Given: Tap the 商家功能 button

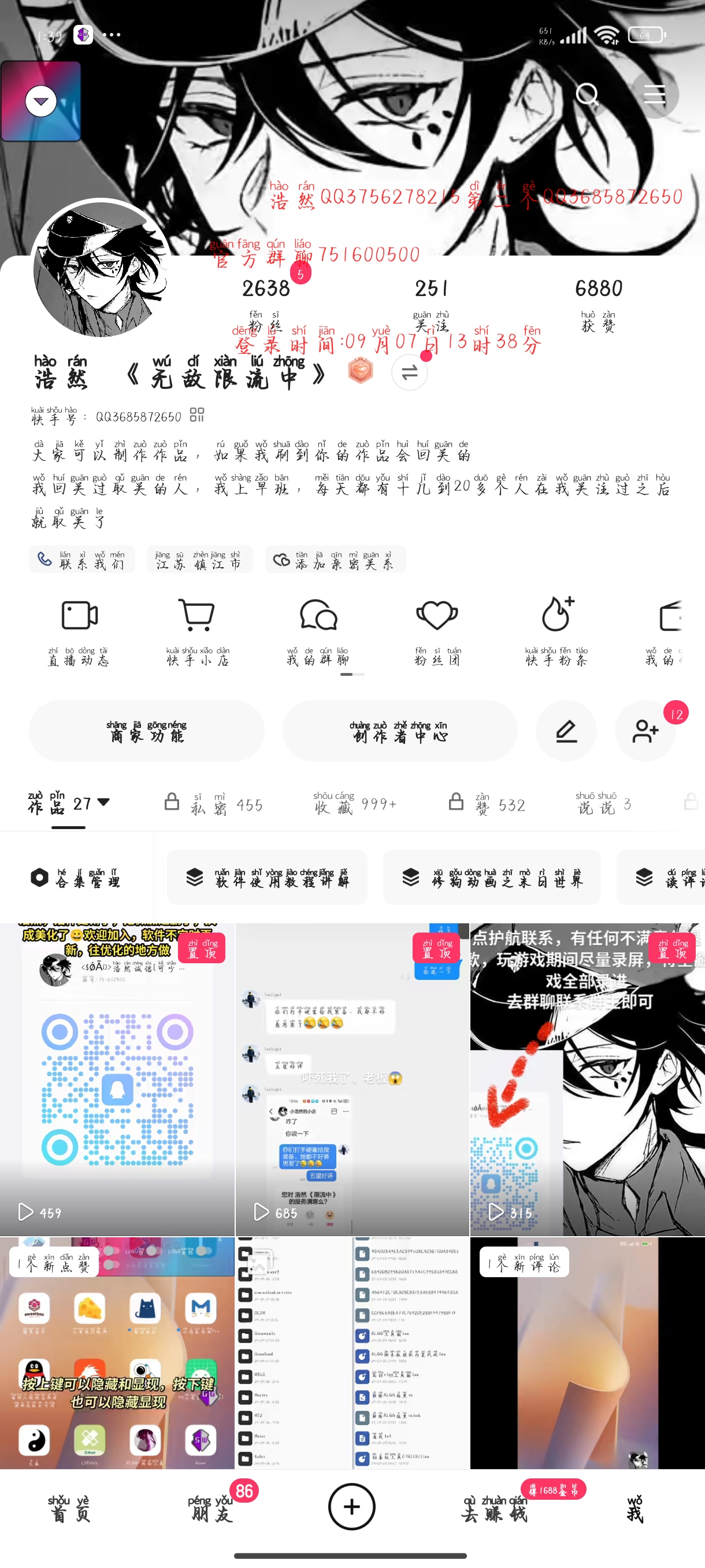Looking at the screenshot, I should click(x=147, y=730).
